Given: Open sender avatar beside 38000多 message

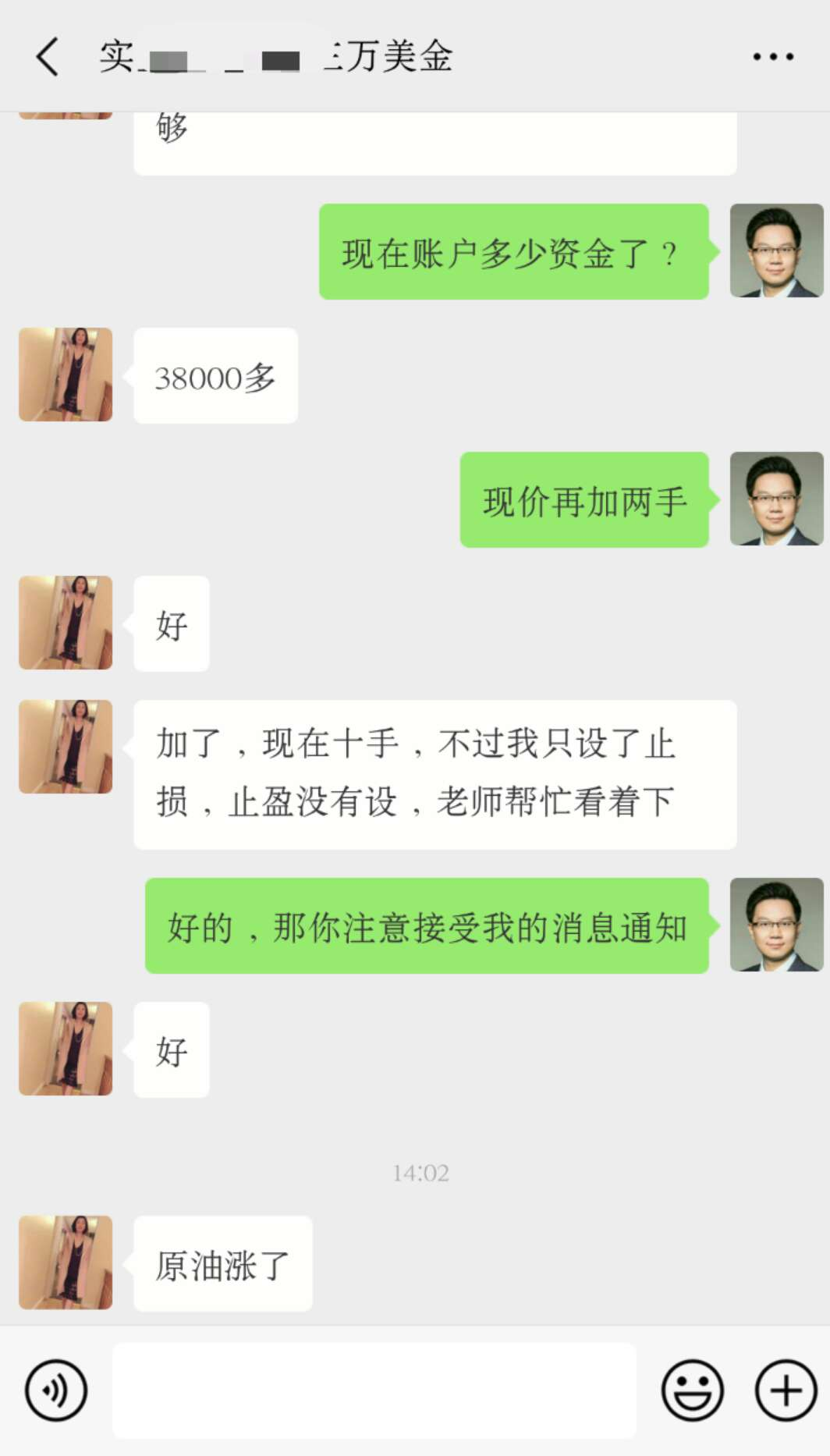Looking at the screenshot, I should tap(66, 375).
